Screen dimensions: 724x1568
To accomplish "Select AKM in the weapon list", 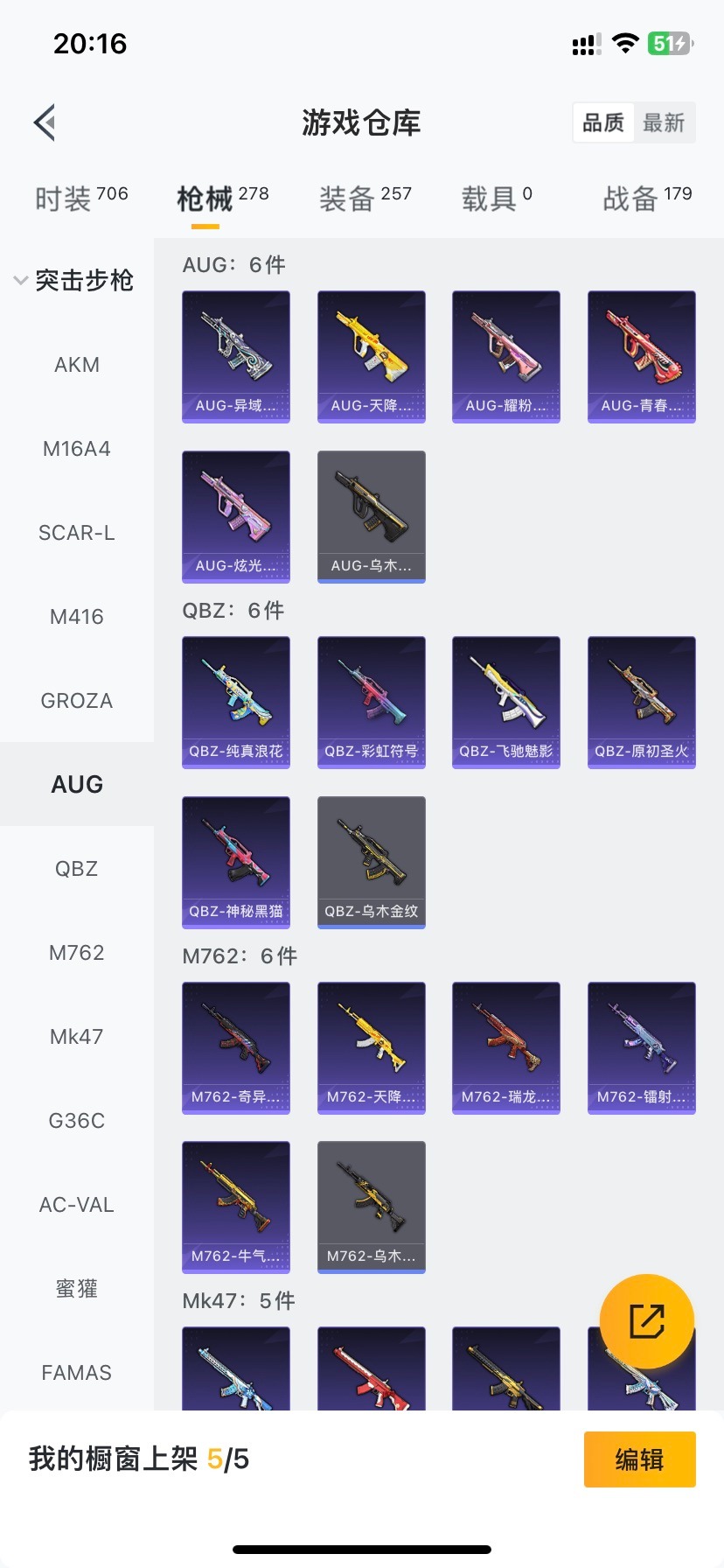I will 77,365.
